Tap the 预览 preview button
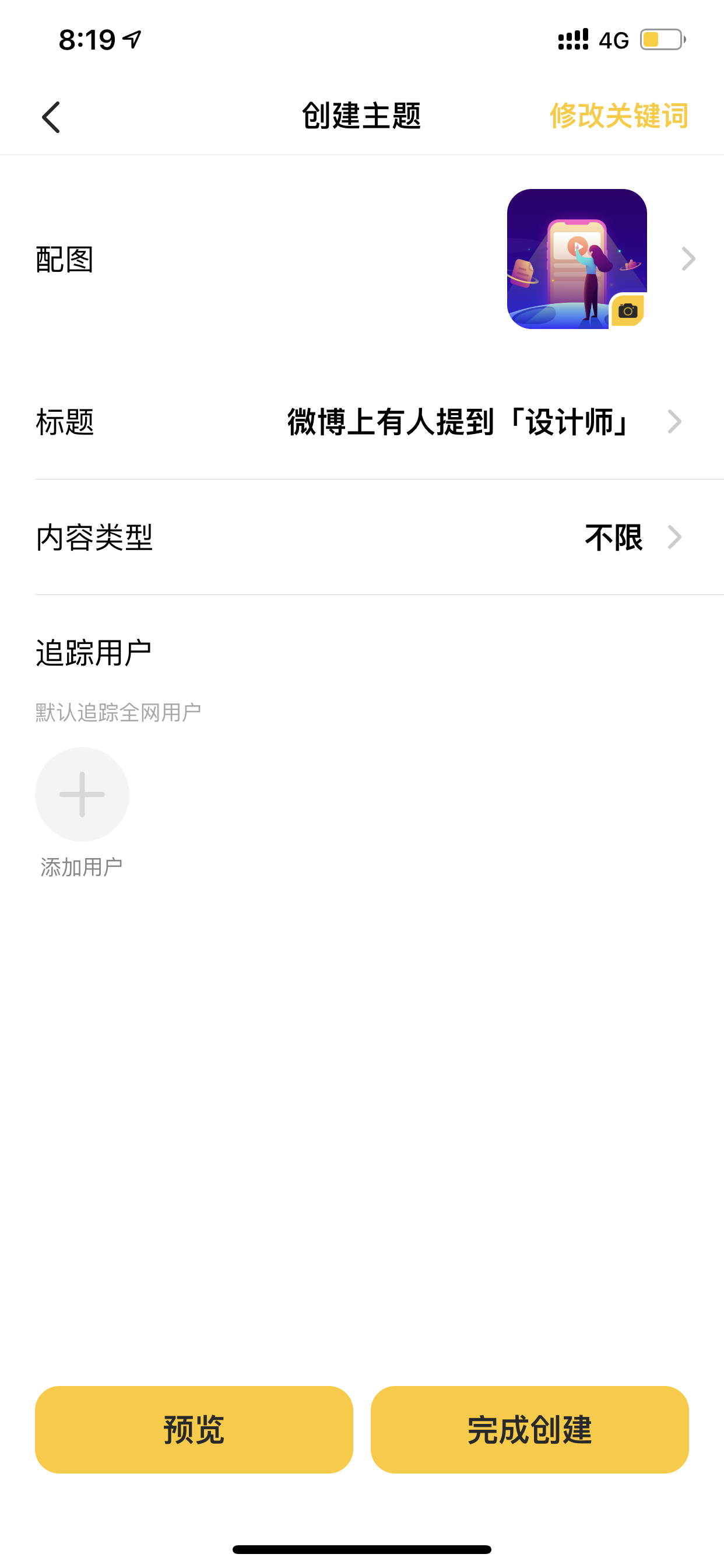 pyautogui.click(x=194, y=1430)
